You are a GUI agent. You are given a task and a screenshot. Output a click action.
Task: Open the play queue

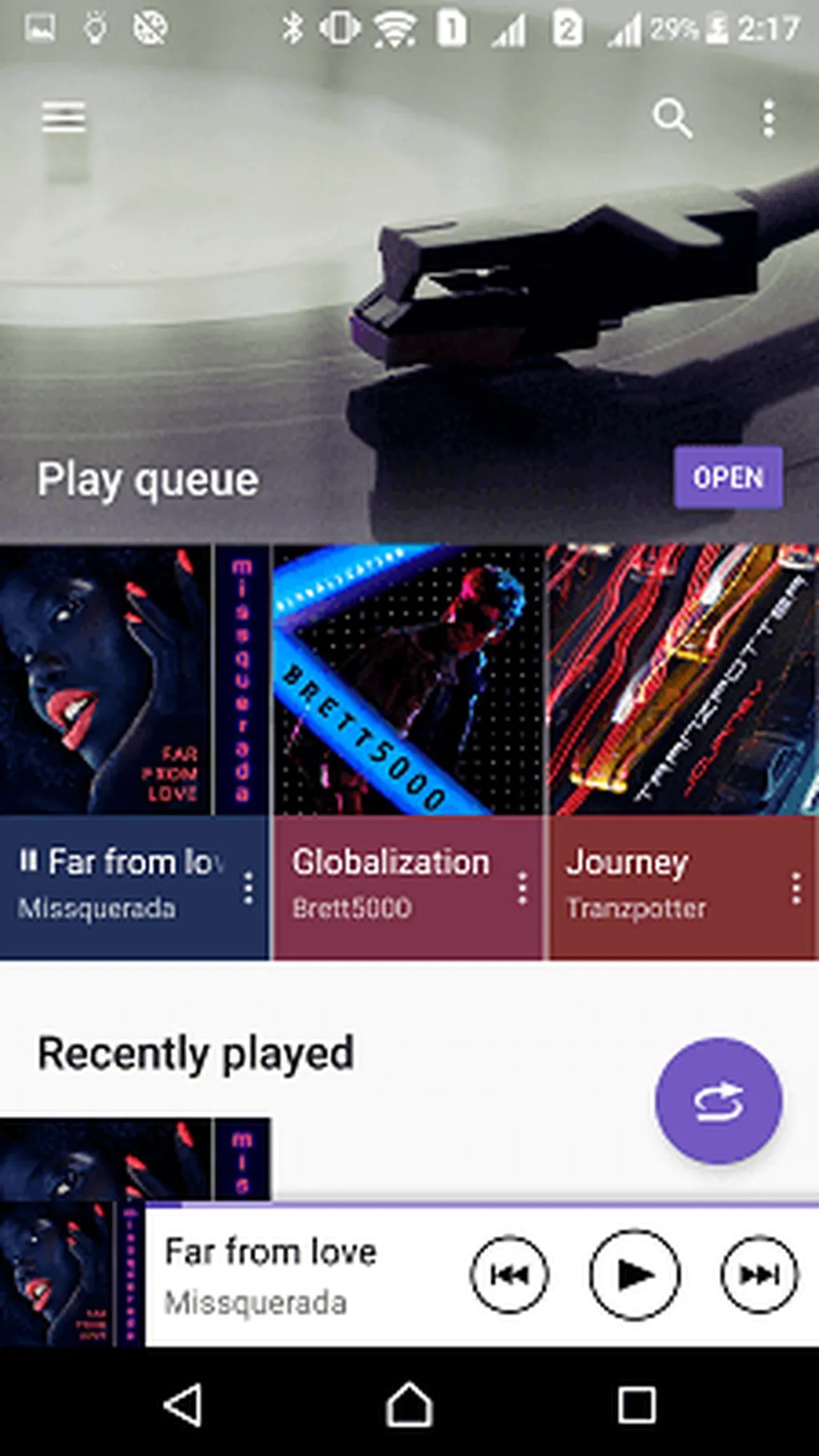point(727,478)
